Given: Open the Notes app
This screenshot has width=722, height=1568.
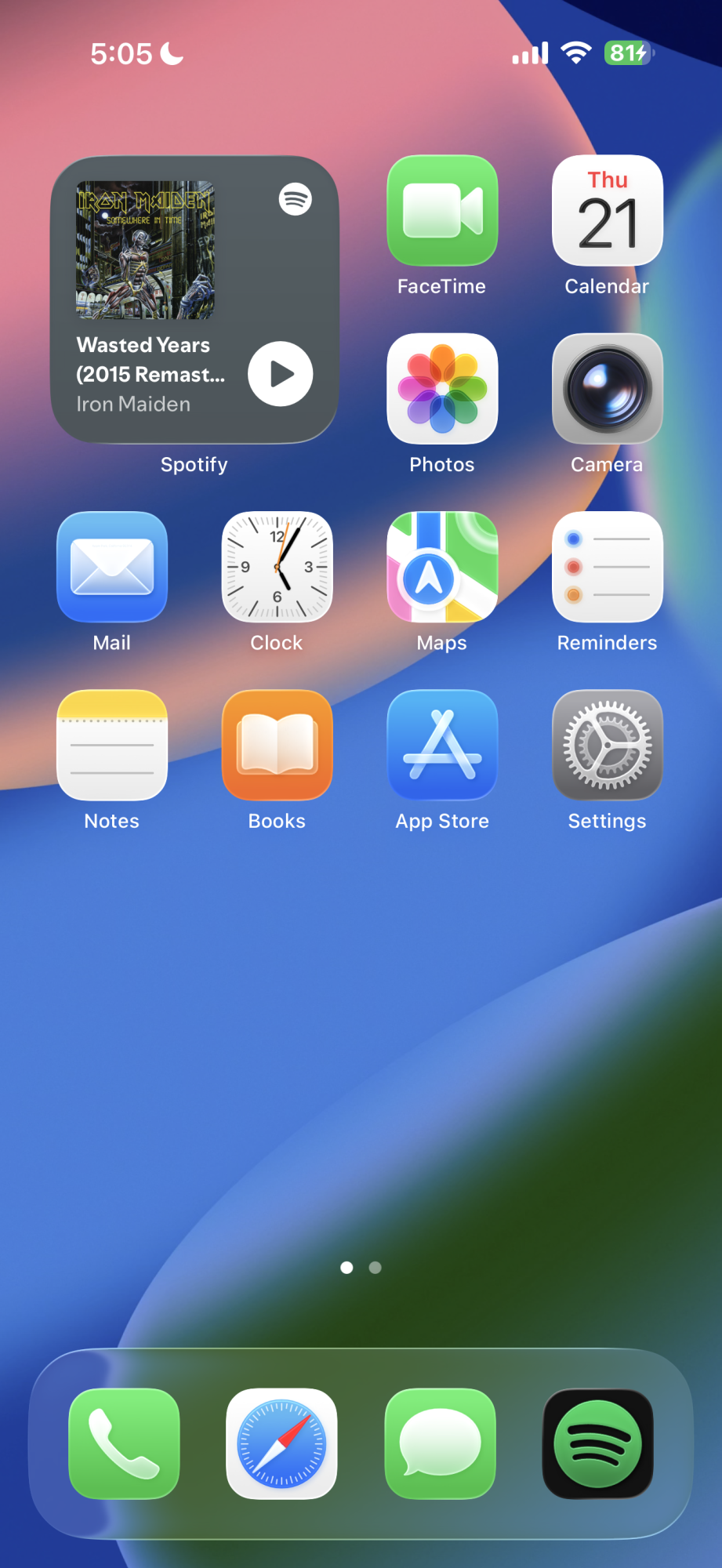Looking at the screenshot, I should pos(112,745).
